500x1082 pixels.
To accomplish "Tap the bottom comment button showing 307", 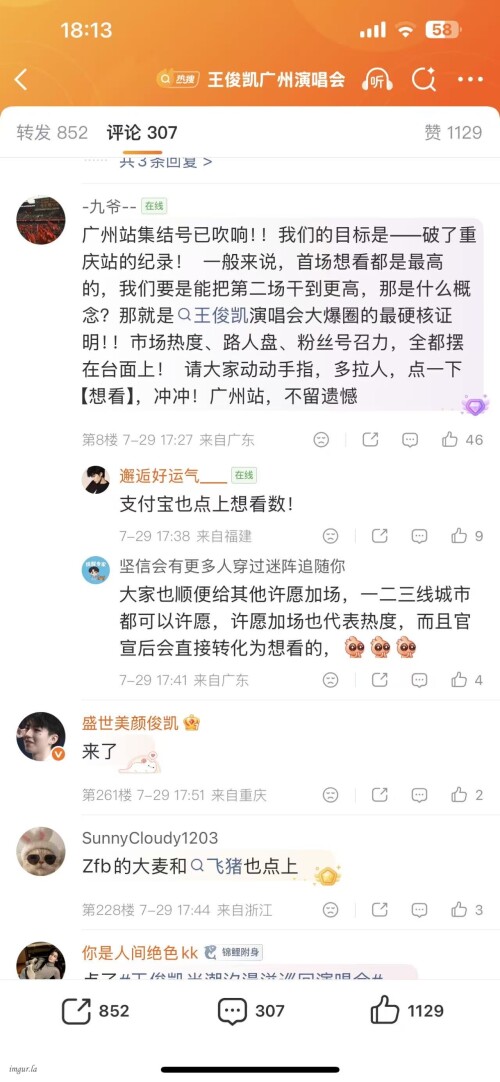I will (x=251, y=1011).
